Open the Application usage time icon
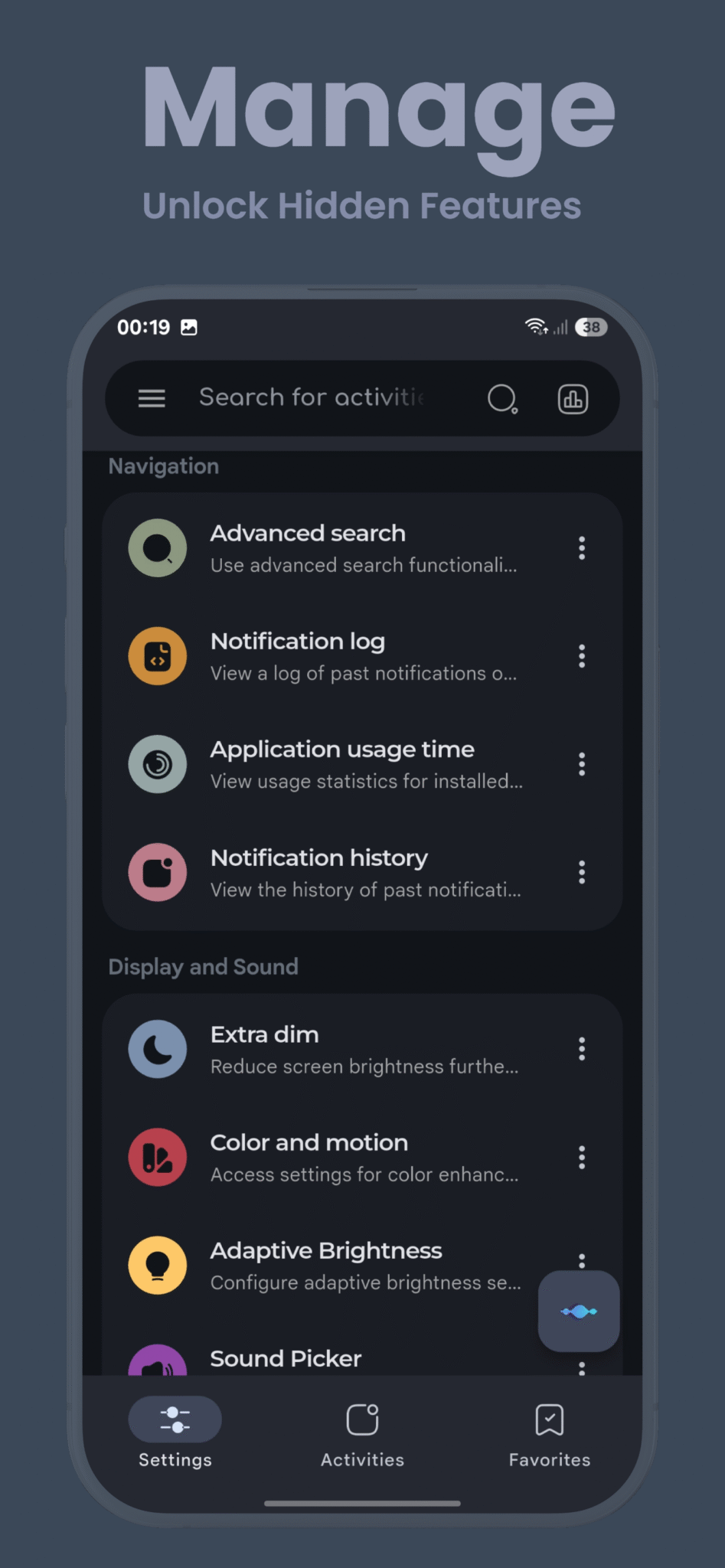Screen dimensions: 725x1568 (x=157, y=764)
